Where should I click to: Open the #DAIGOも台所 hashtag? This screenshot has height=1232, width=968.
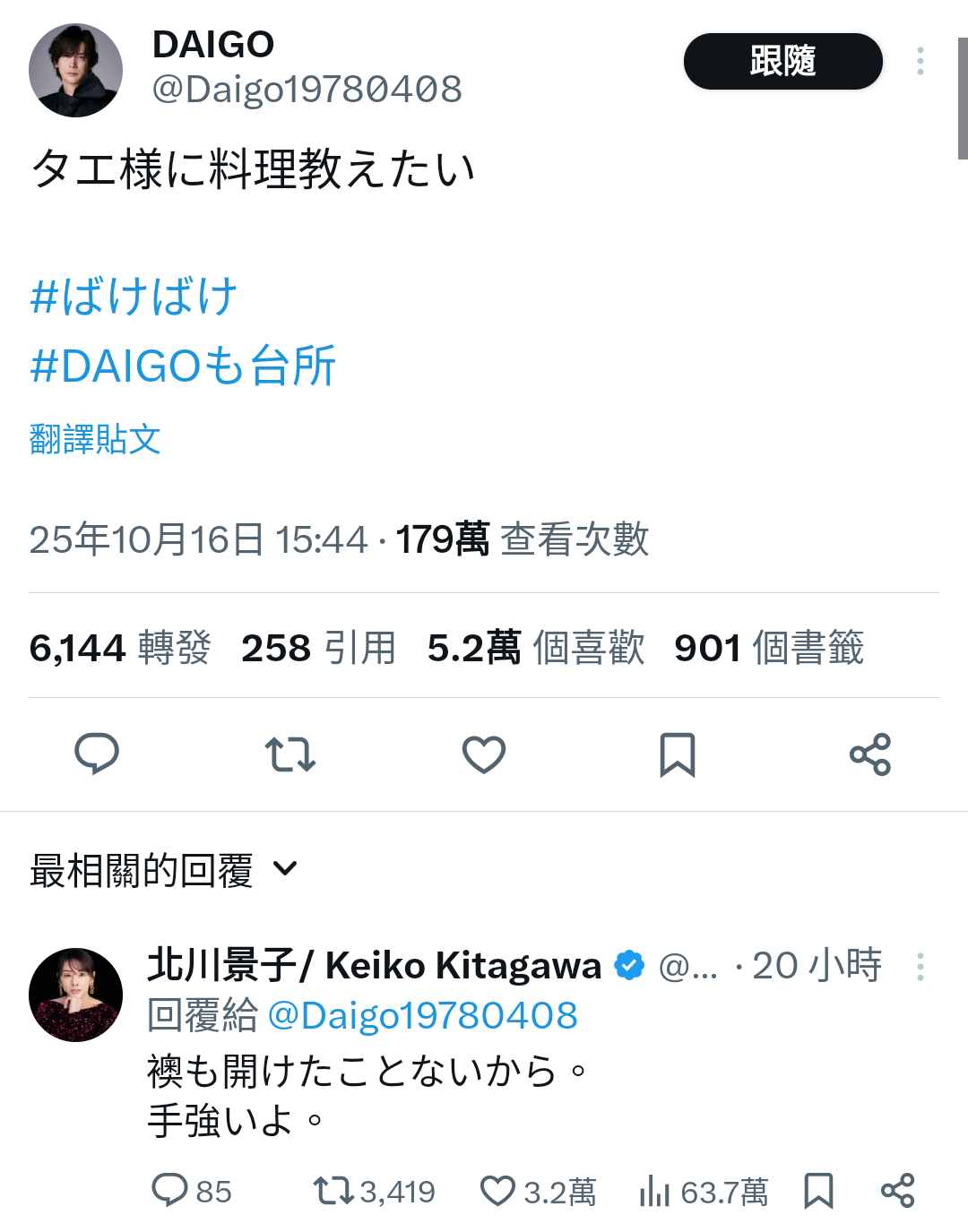pos(183,366)
